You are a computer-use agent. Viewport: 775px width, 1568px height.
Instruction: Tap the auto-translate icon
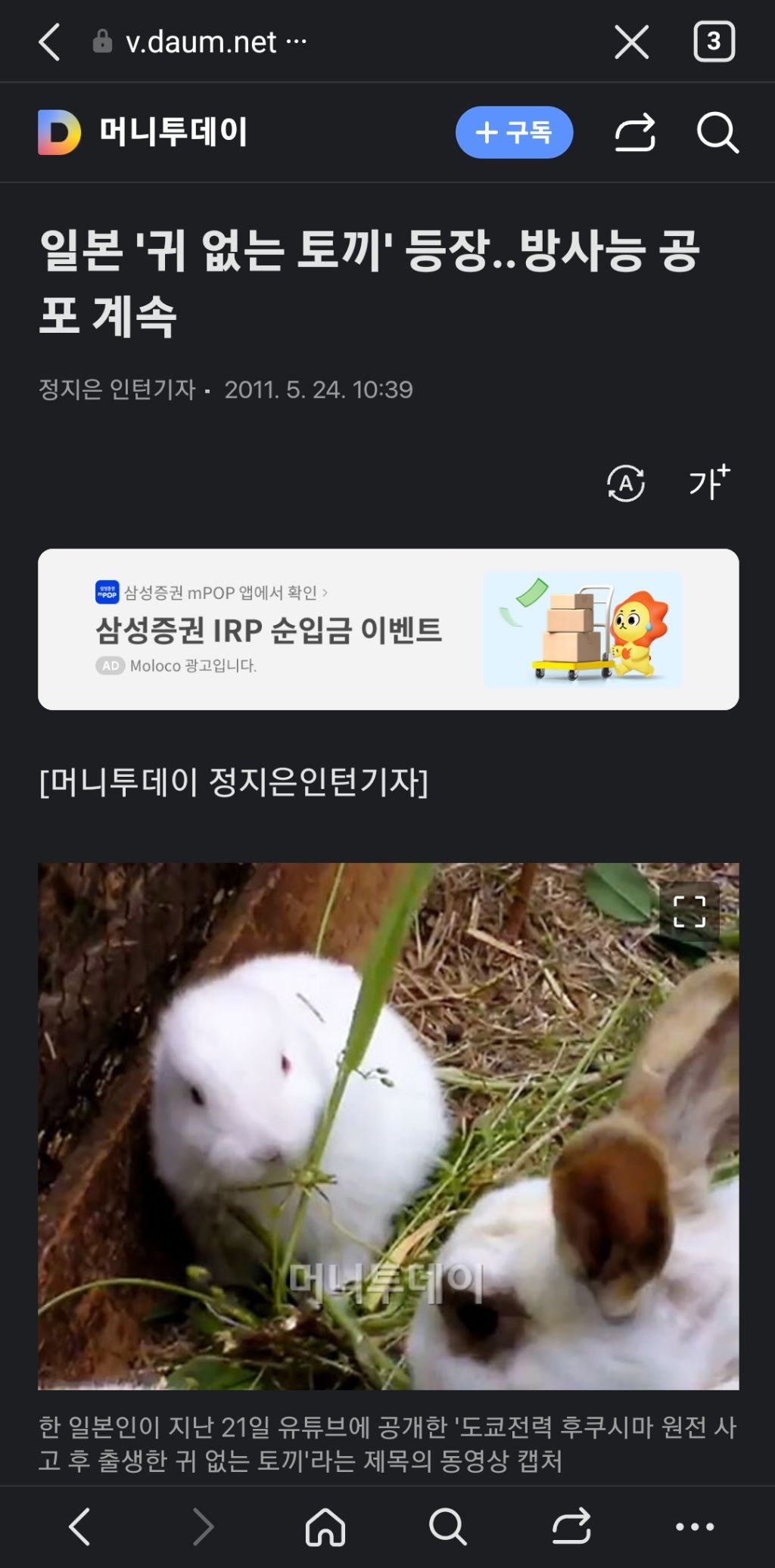tap(626, 483)
